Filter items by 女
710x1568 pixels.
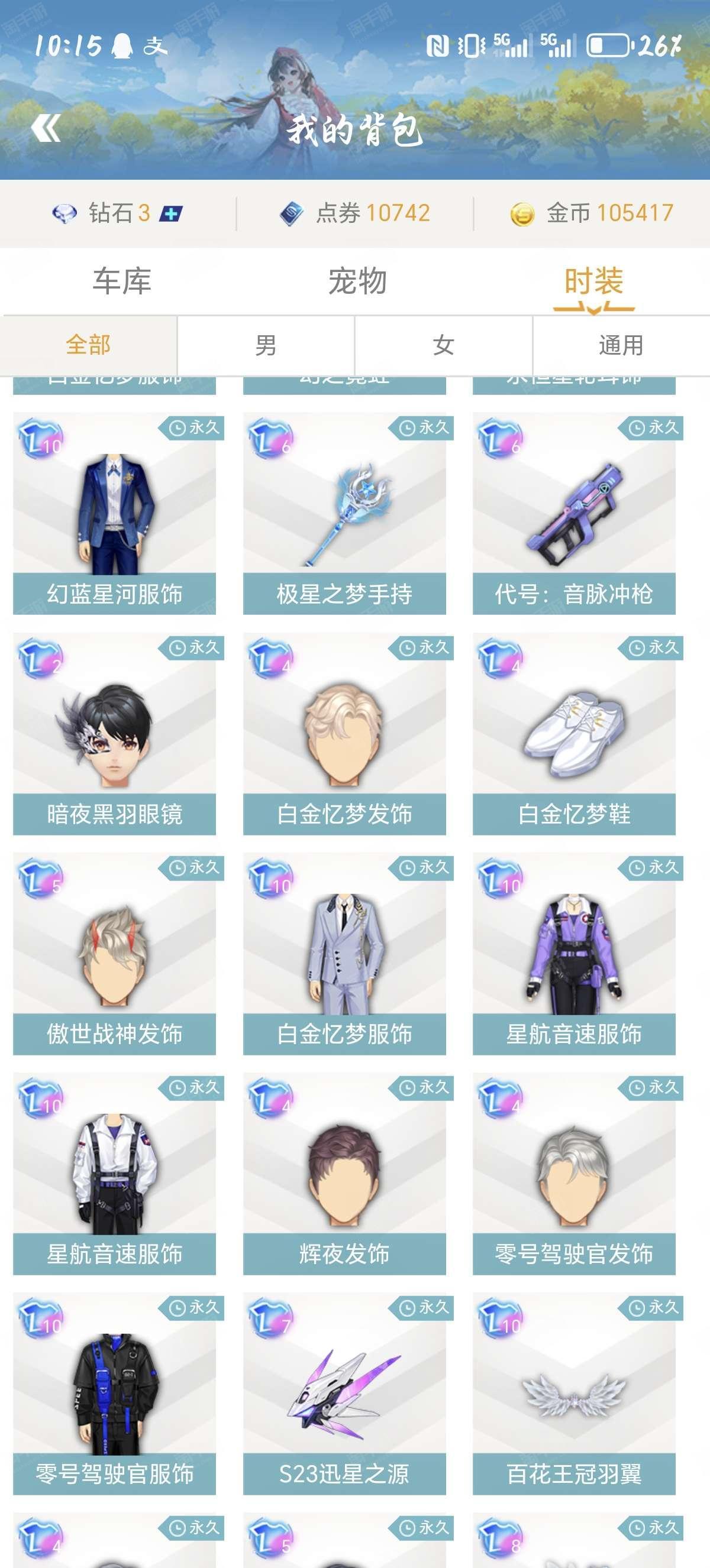pos(443,345)
